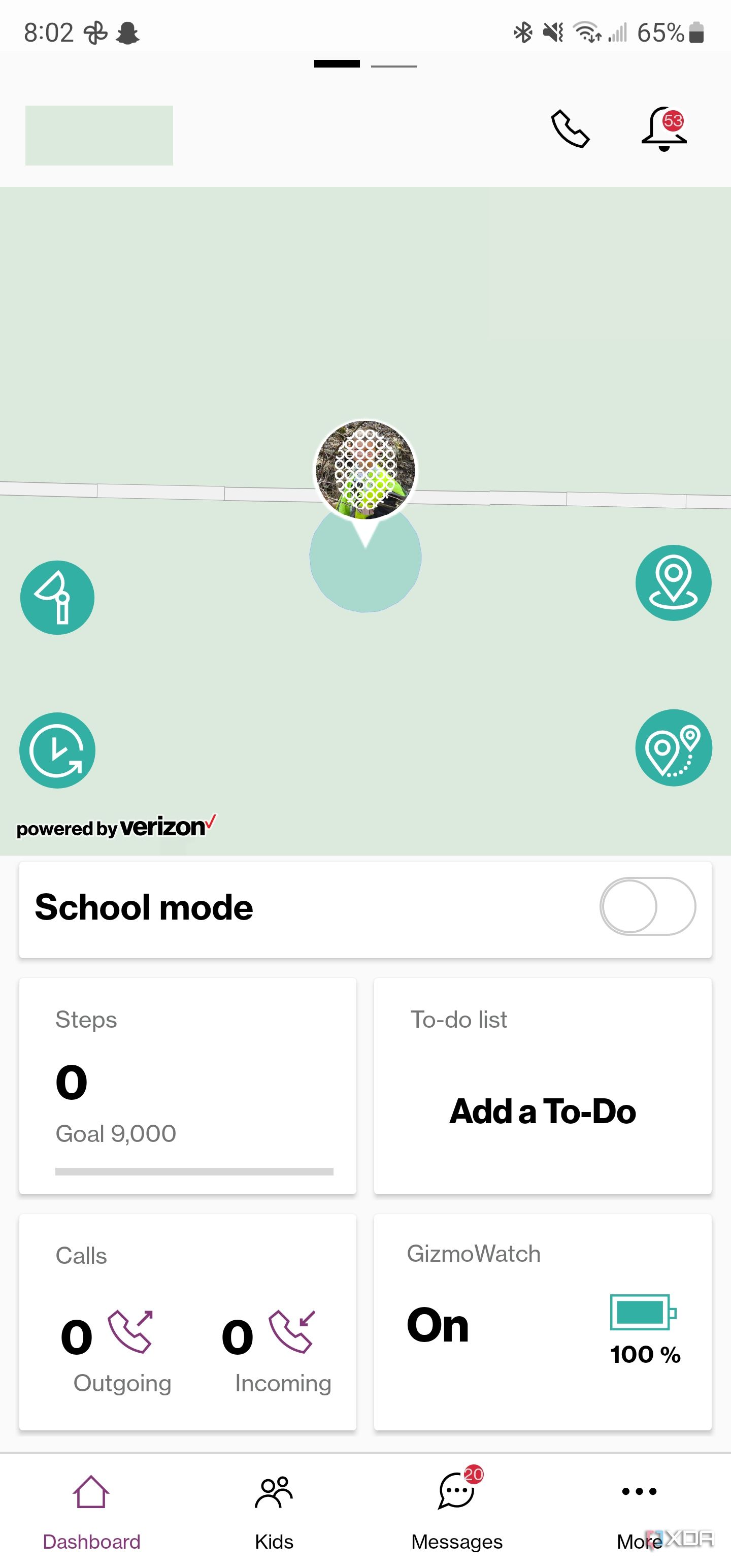Tap the single location pin button
Screen dimensions: 731x1568
673,582
